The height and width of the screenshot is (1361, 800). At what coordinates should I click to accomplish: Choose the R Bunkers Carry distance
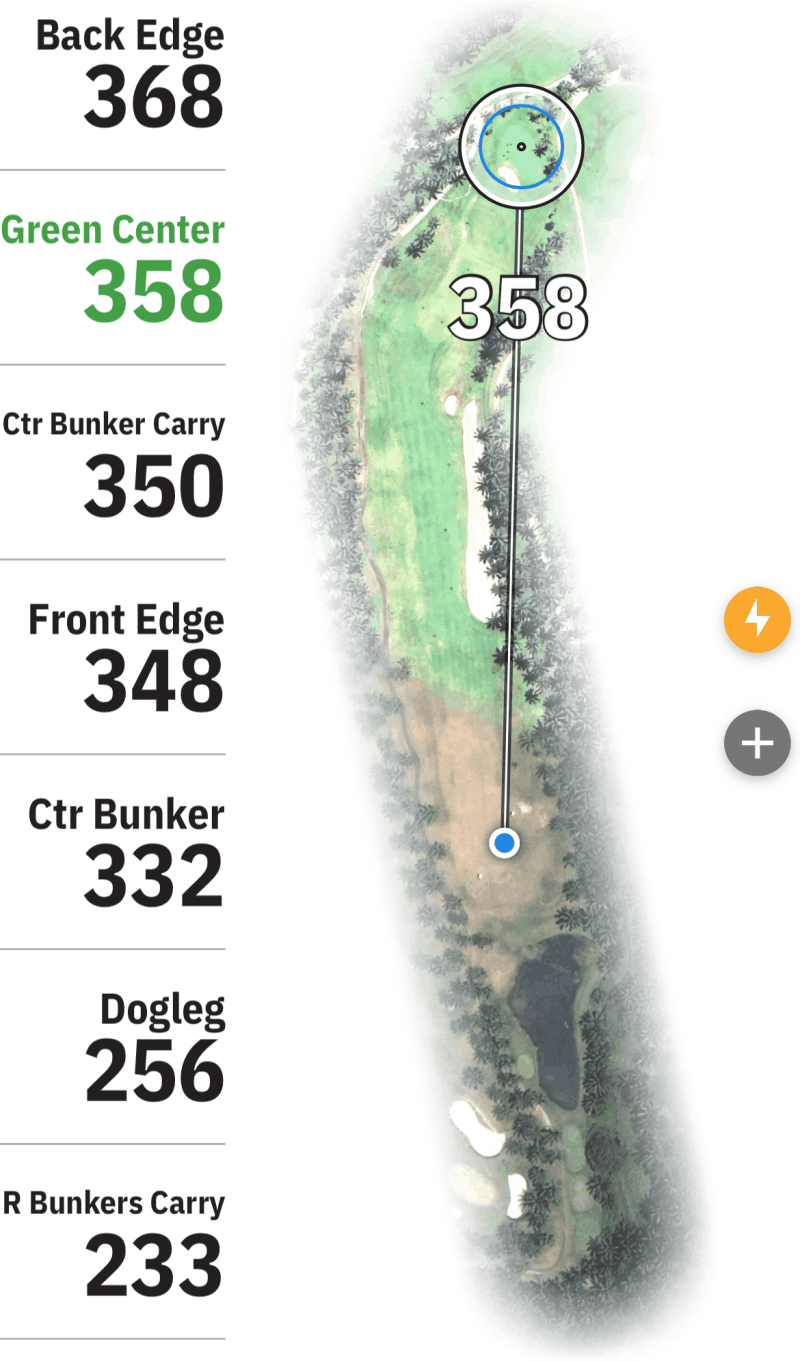[x=113, y=1243]
